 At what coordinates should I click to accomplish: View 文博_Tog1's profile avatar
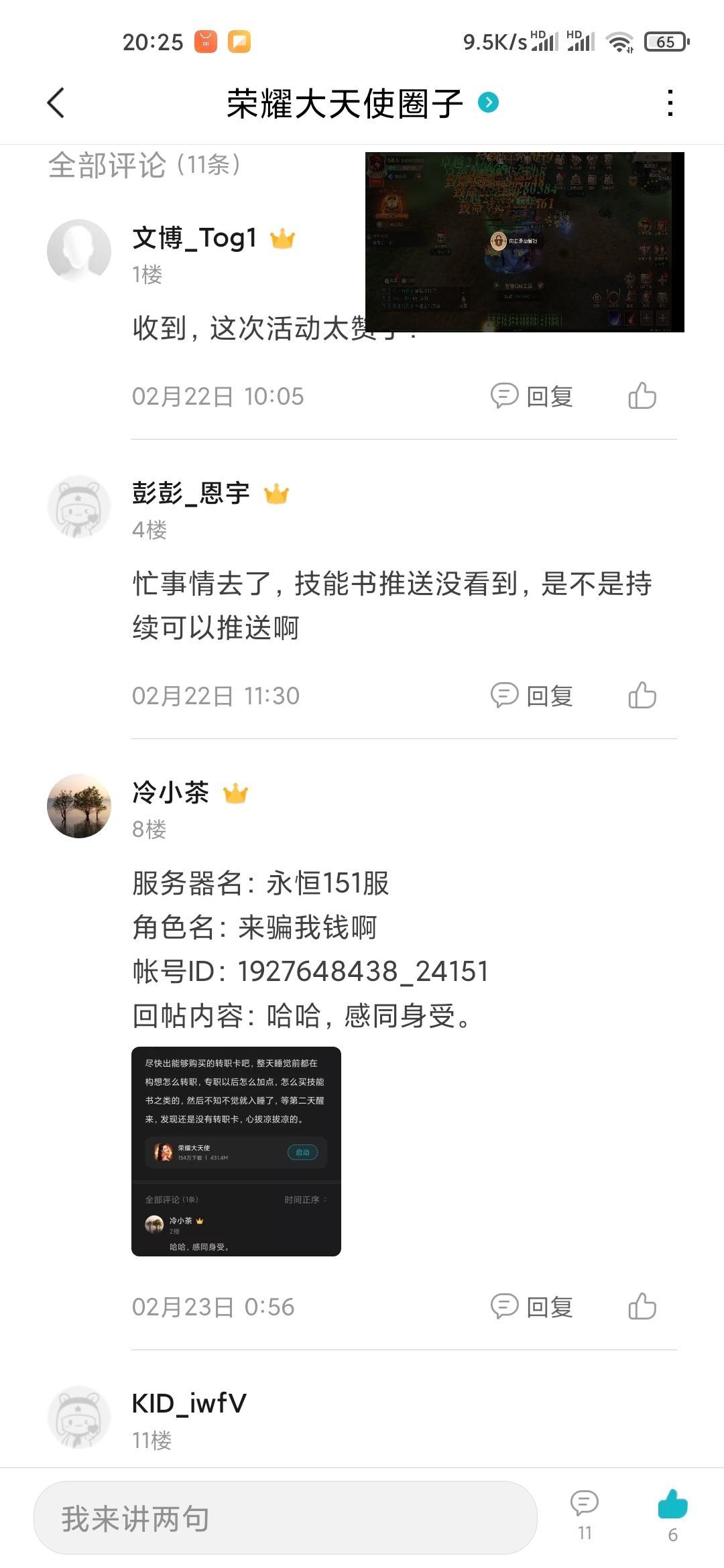pos(79,251)
